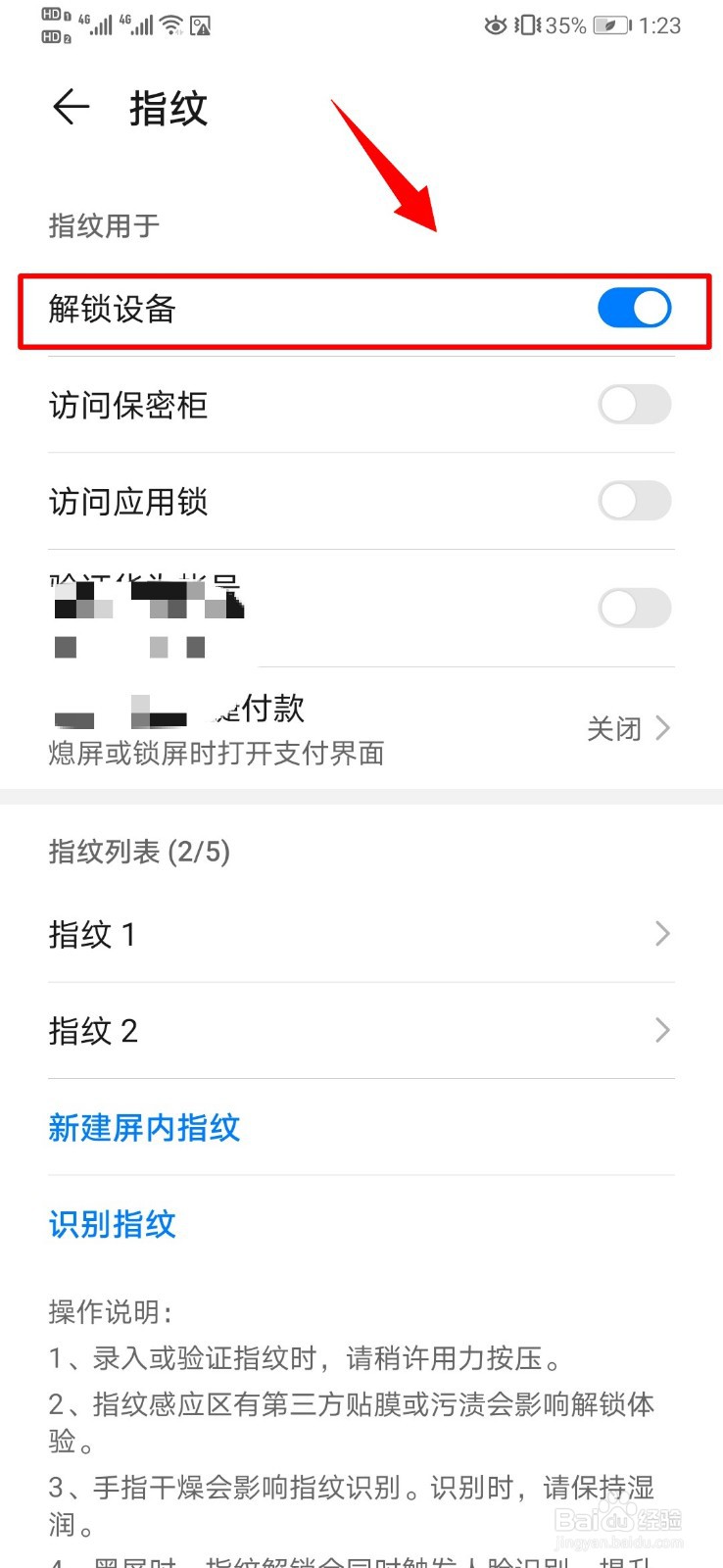
Task: Open the payment settings via its chevron
Action: (x=663, y=729)
